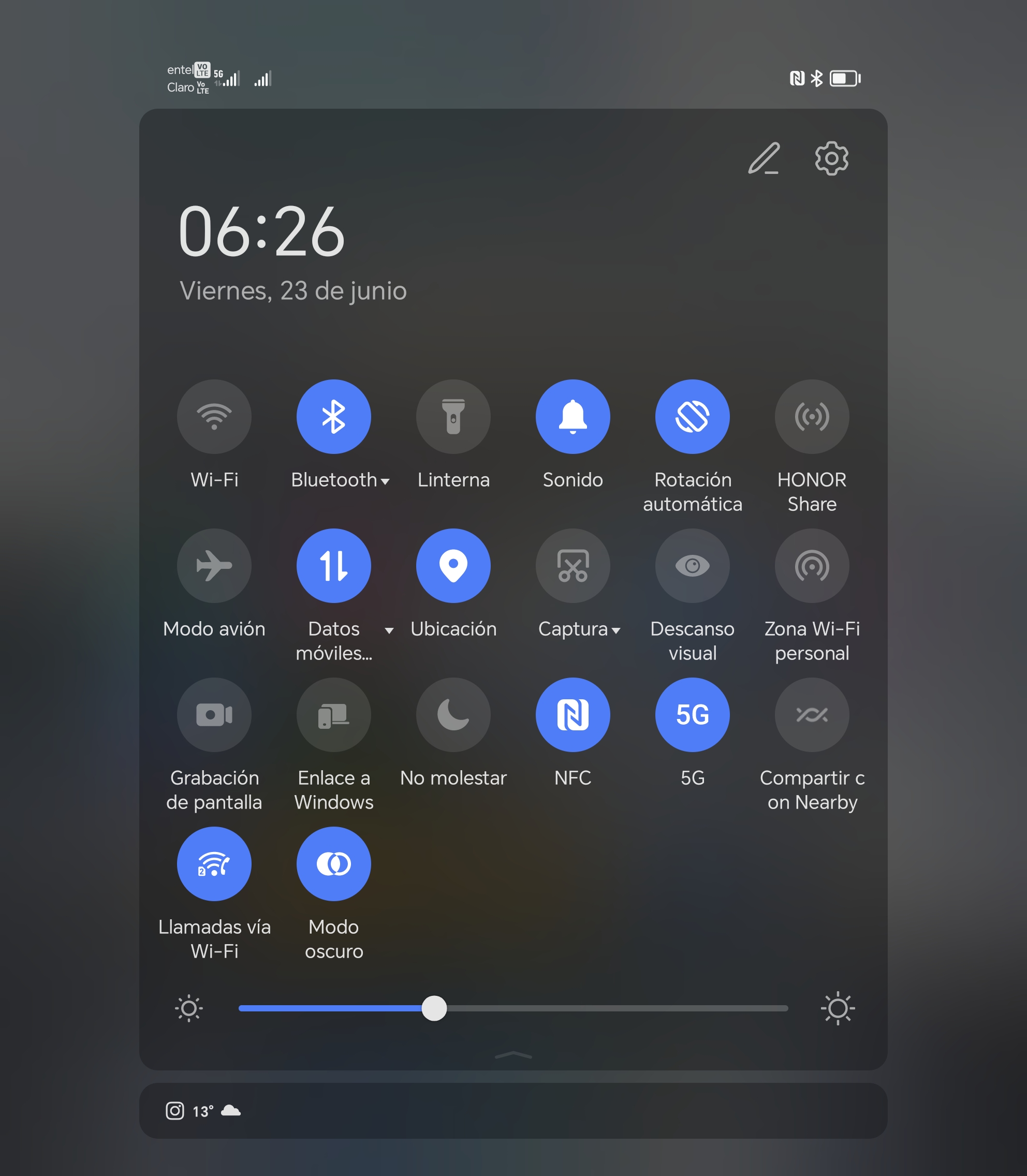
Task: Toggle the Sonido sound mode
Action: pos(573,417)
